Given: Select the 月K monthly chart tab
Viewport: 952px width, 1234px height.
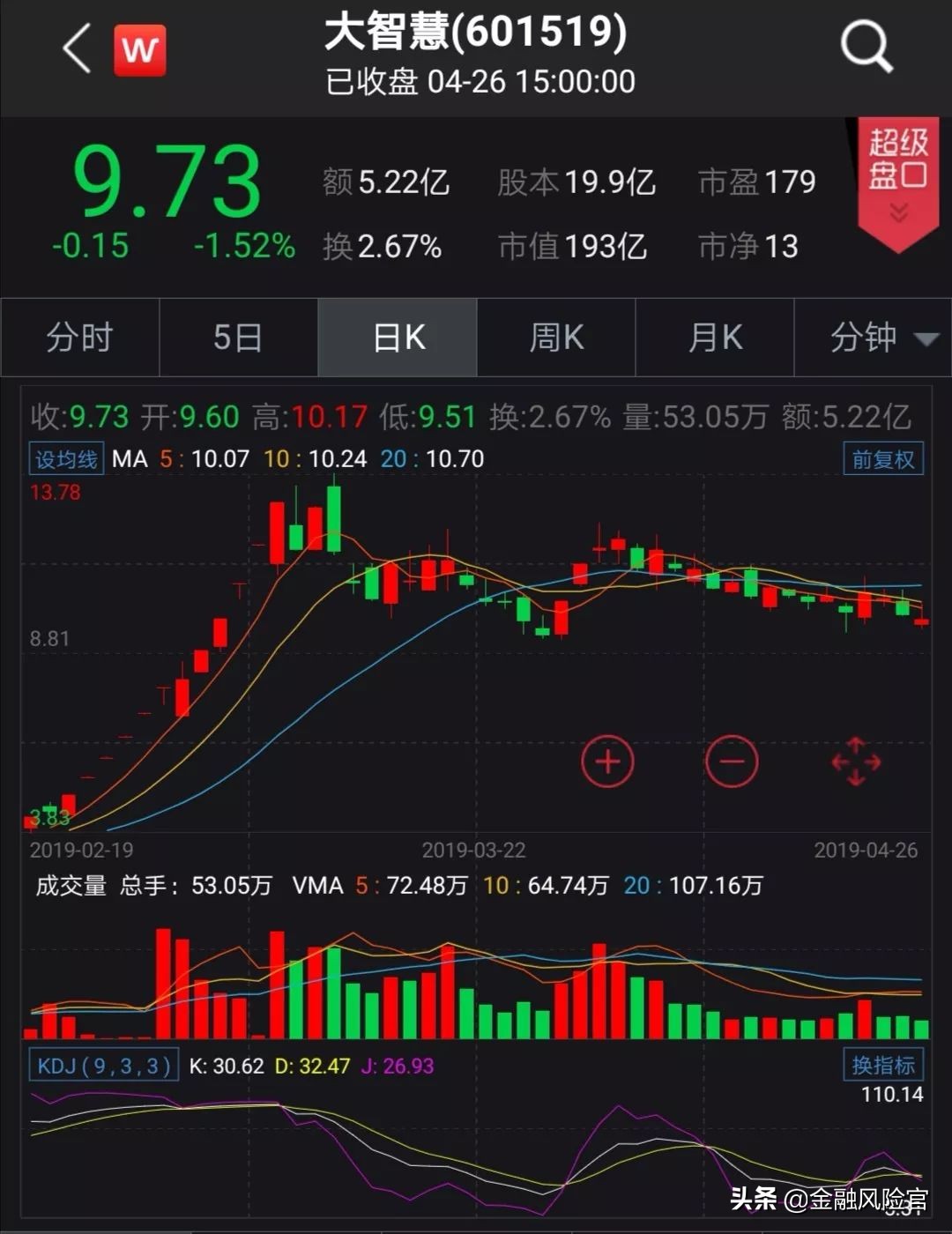Looking at the screenshot, I should click(x=714, y=338).
